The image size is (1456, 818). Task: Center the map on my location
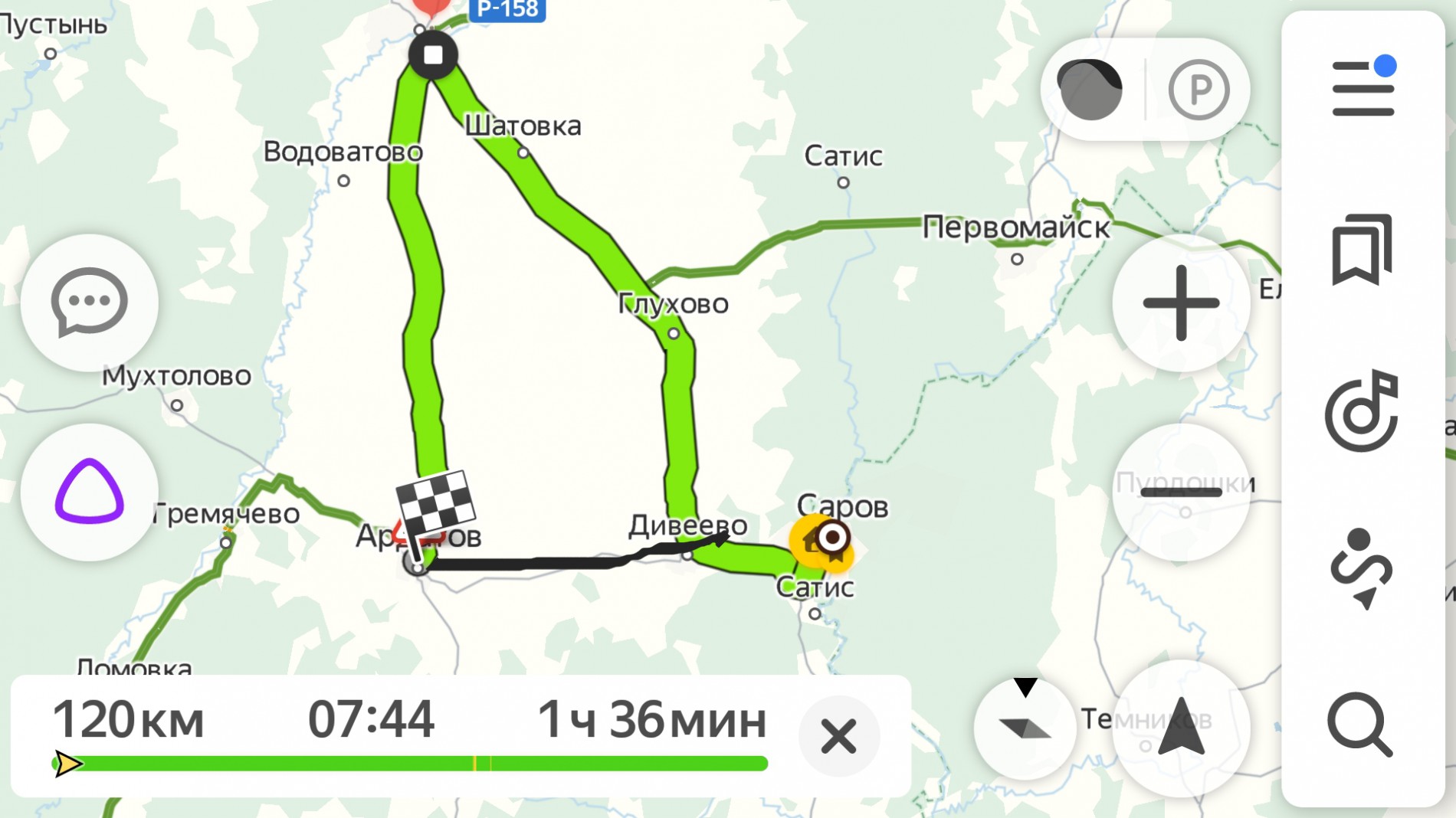click(x=1181, y=728)
